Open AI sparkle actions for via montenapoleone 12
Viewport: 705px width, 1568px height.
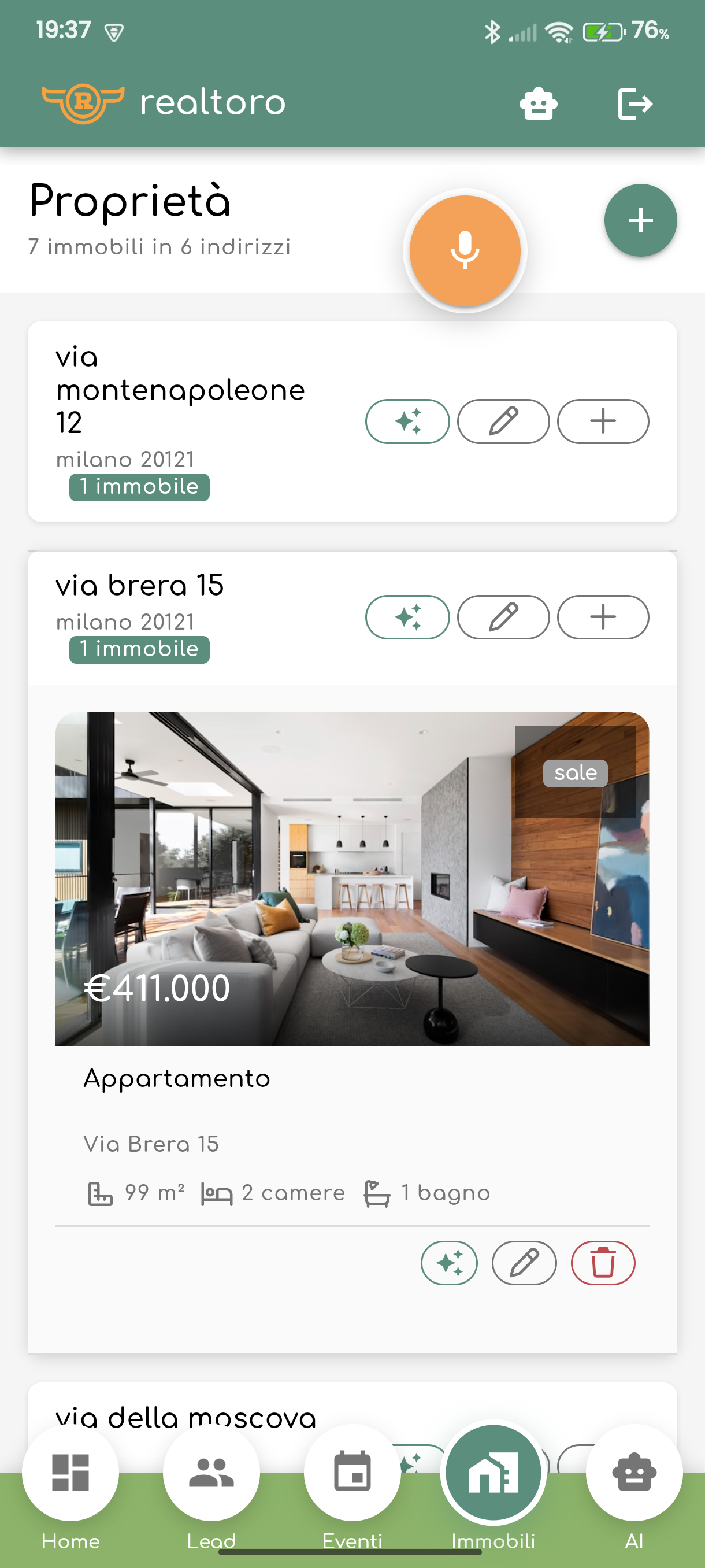(x=408, y=420)
